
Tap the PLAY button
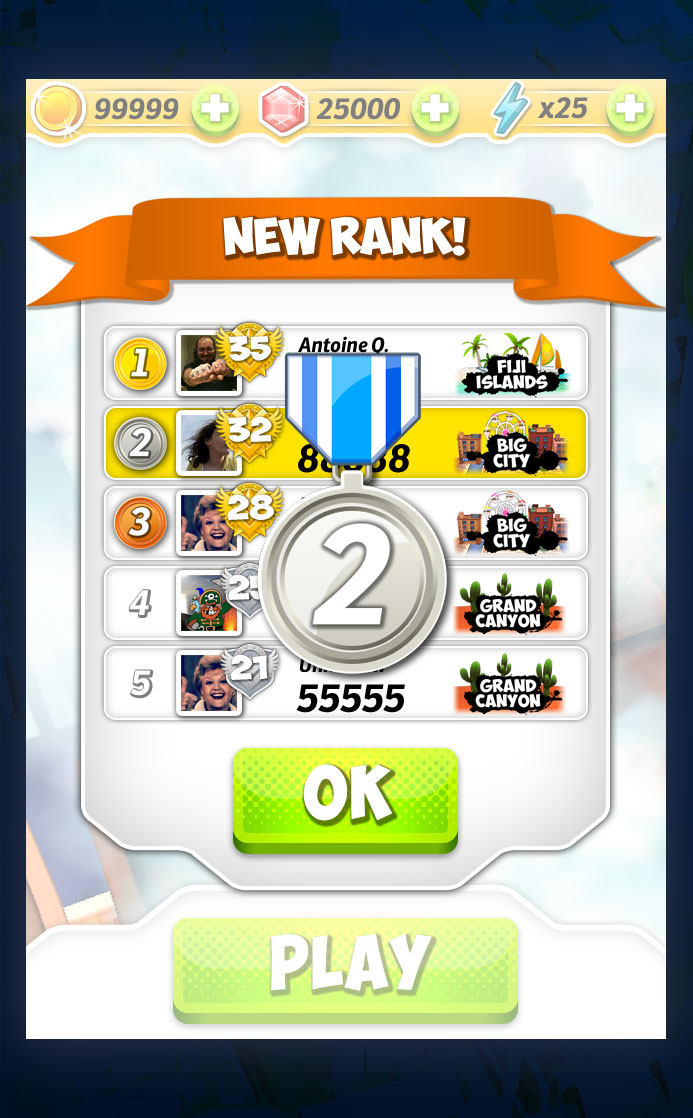(345, 965)
